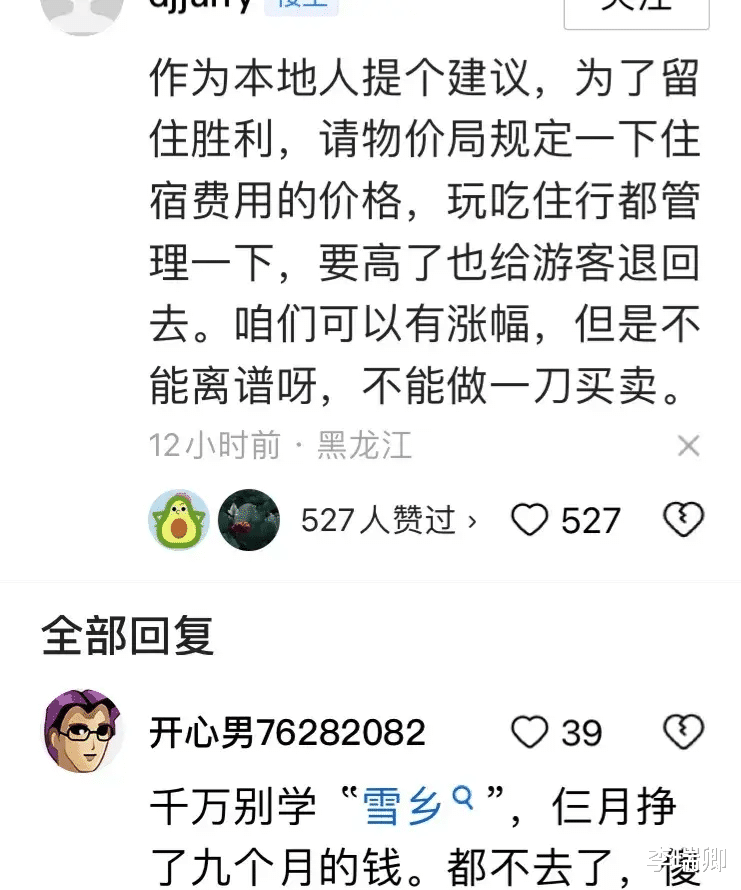The image size is (741, 890).
Task: Open the 527人赞过 likers list
Action: coord(389,520)
